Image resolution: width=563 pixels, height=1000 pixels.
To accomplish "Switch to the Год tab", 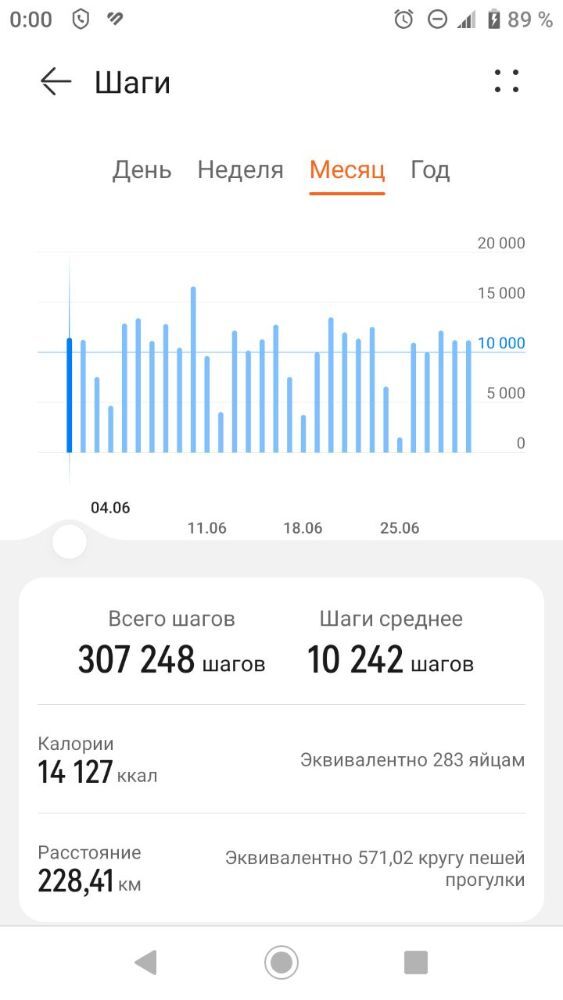I will (x=430, y=170).
